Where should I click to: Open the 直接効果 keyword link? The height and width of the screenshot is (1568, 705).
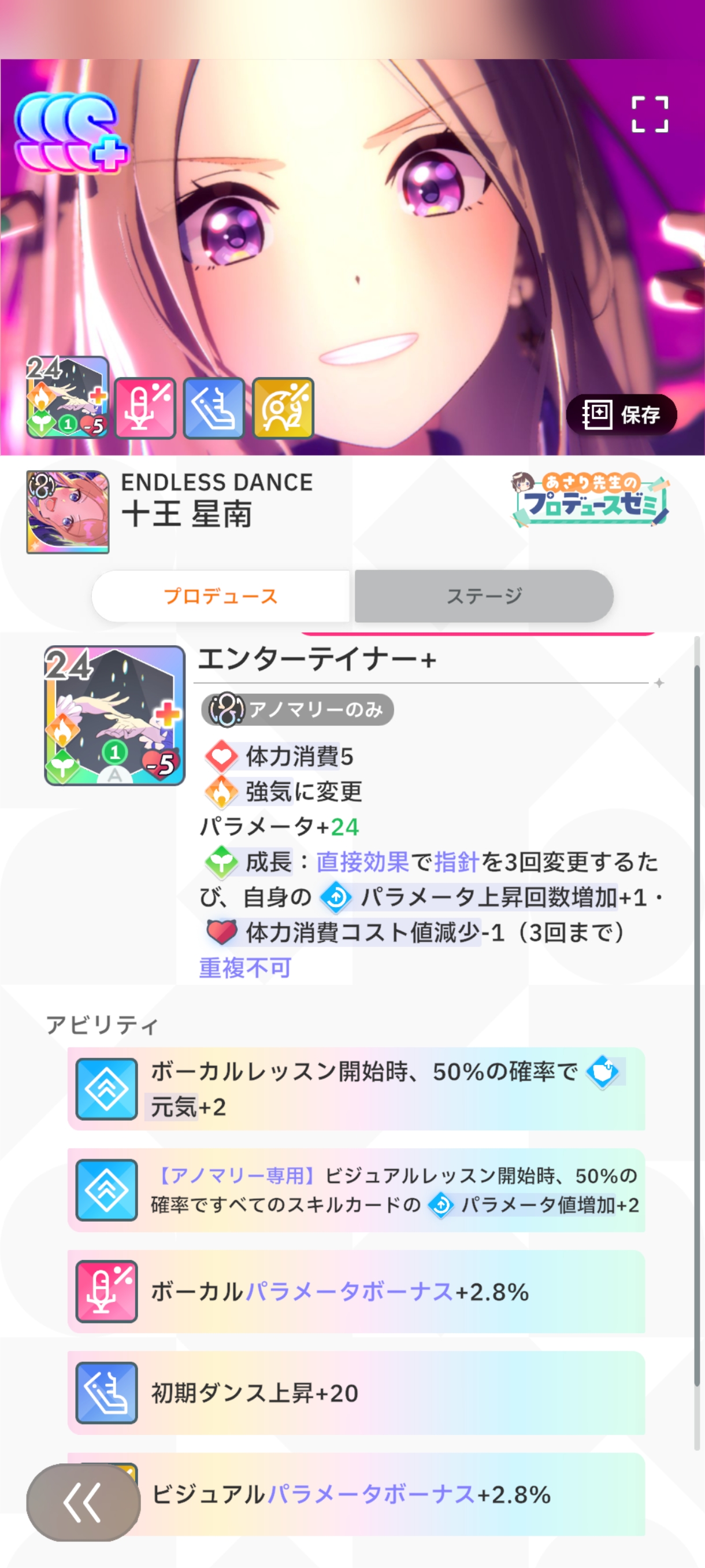click(x=362, y=862)
